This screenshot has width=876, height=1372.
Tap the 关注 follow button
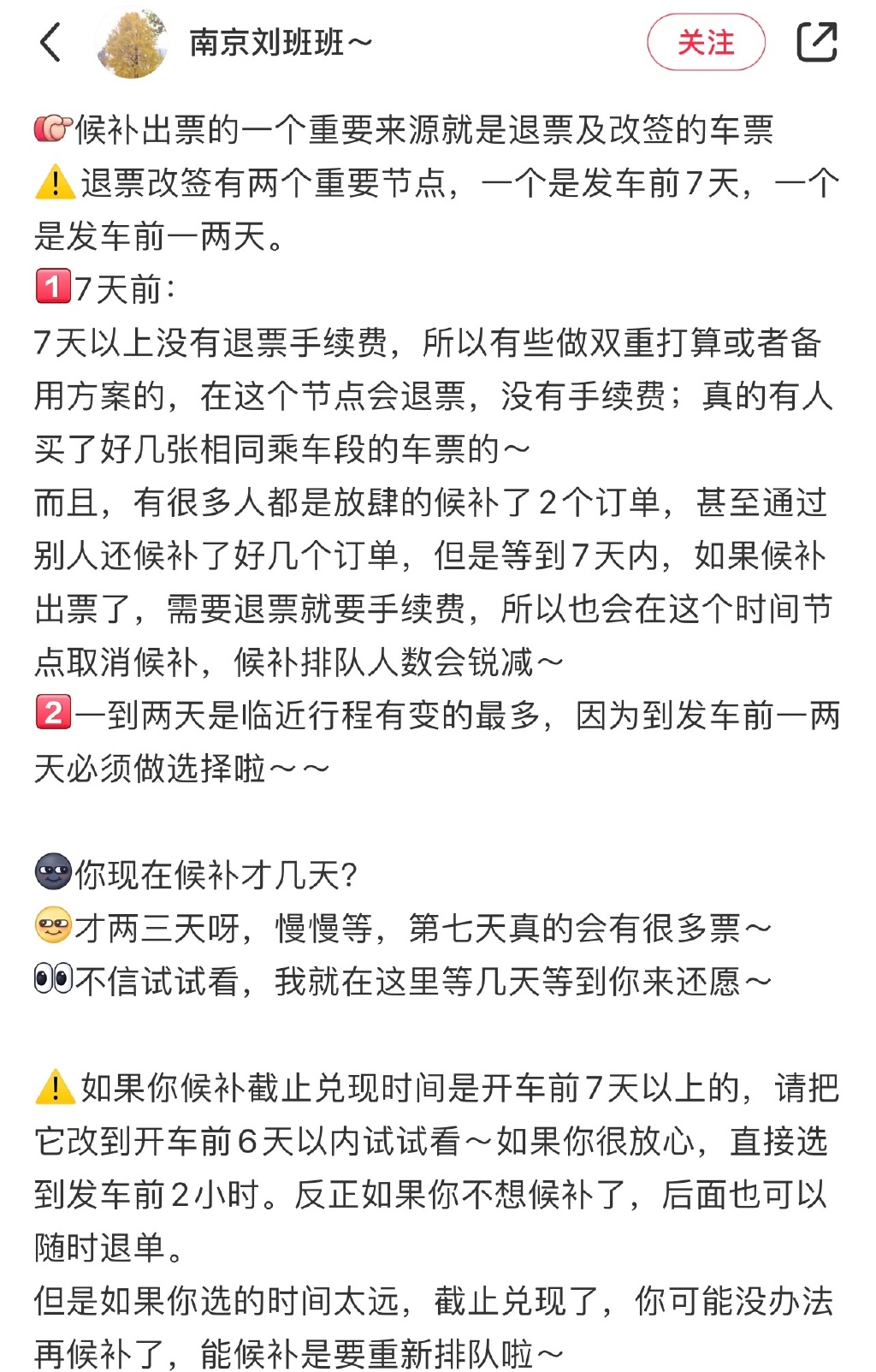tap(707, 41)
